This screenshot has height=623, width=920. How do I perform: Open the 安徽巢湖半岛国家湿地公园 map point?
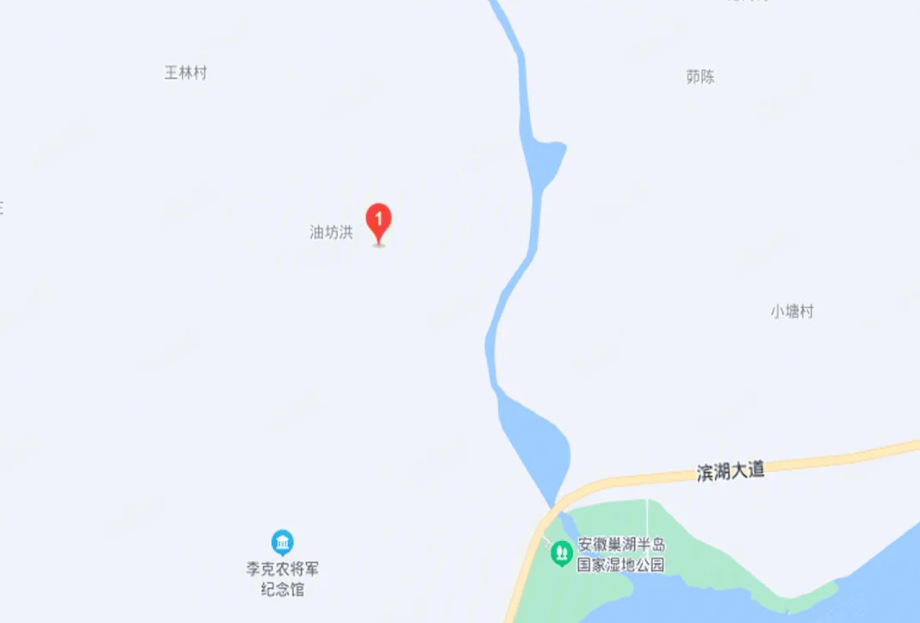point(562,549)
